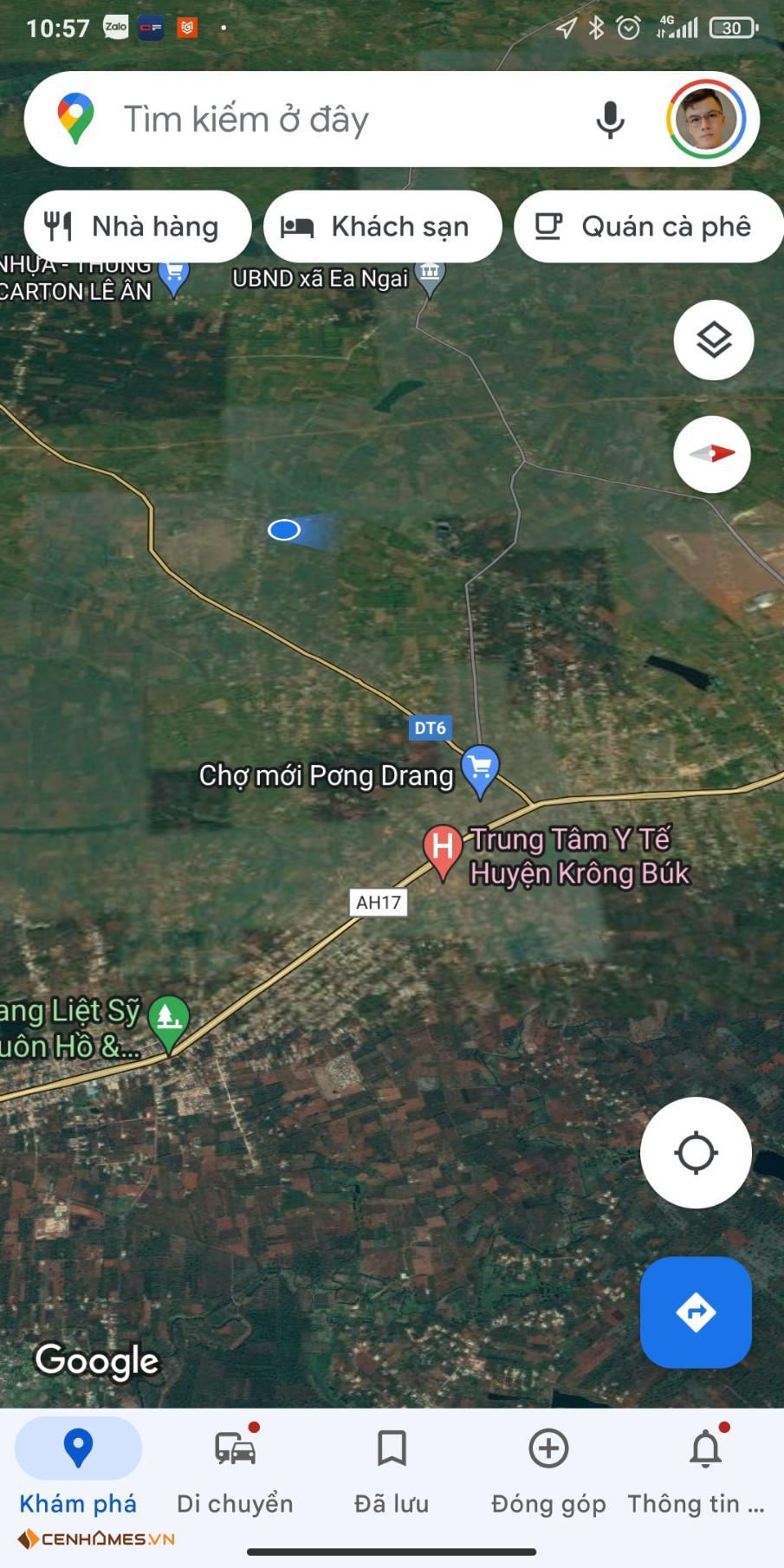Switch to the Thông tin tab

click(705, 1470)
